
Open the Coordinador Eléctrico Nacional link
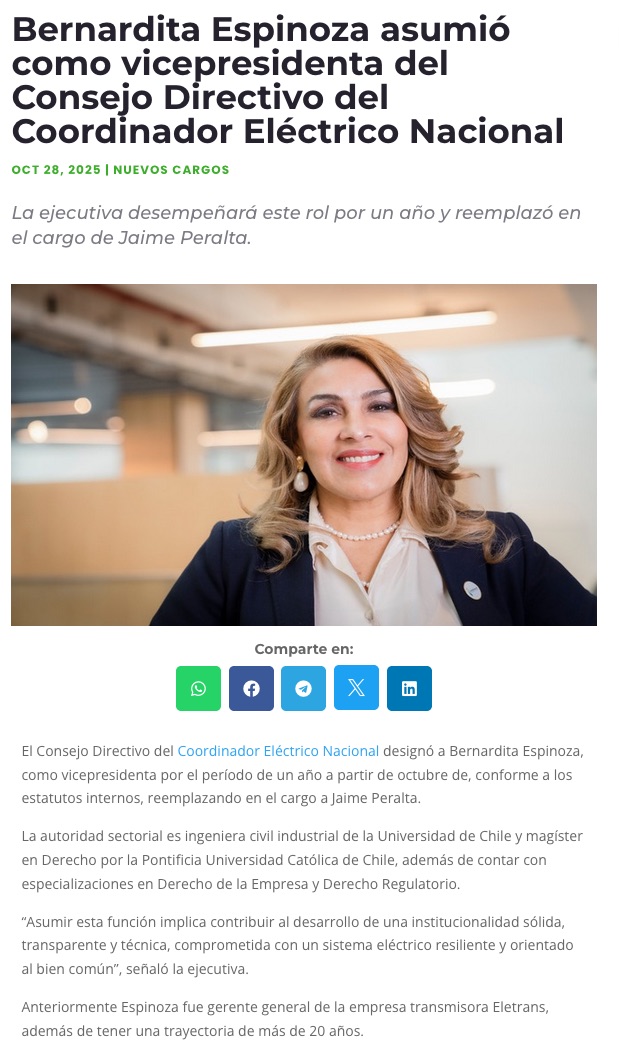[278, 751]
